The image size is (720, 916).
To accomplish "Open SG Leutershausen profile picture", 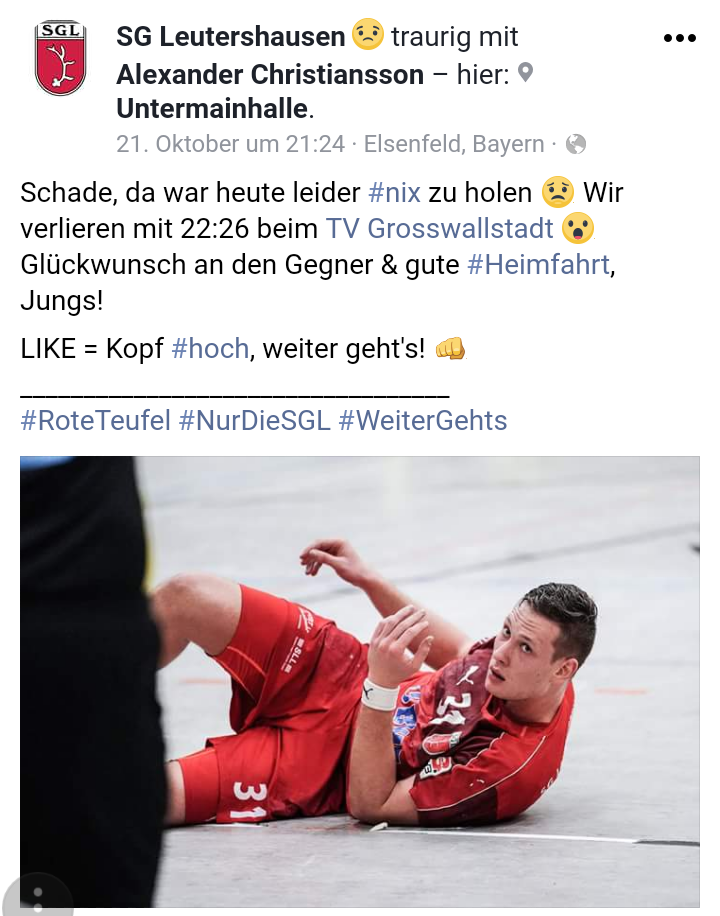I will tap(60, 58).
